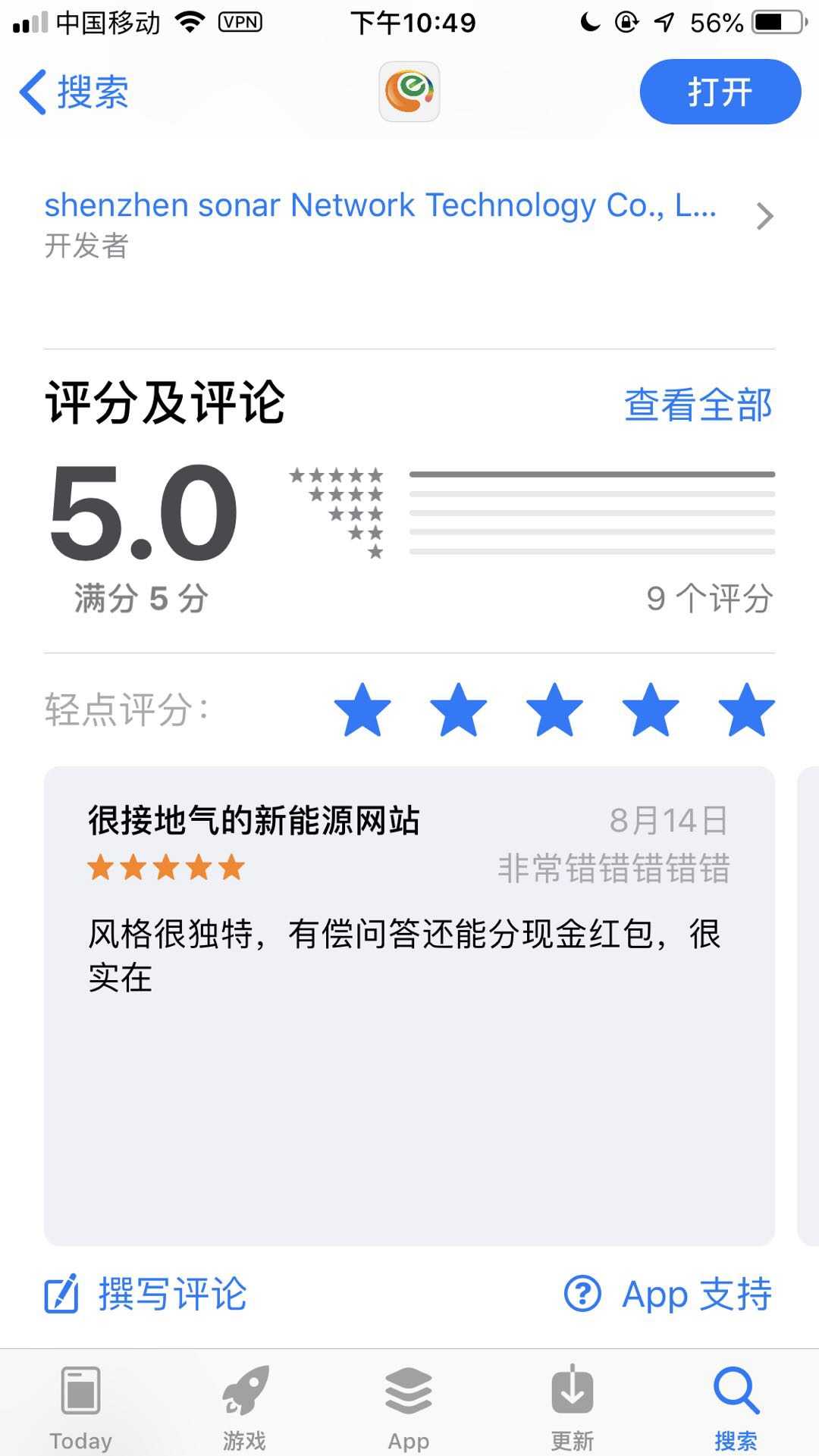Rate the app with three stars
The image size is (819, 1456).
[554, 710]
